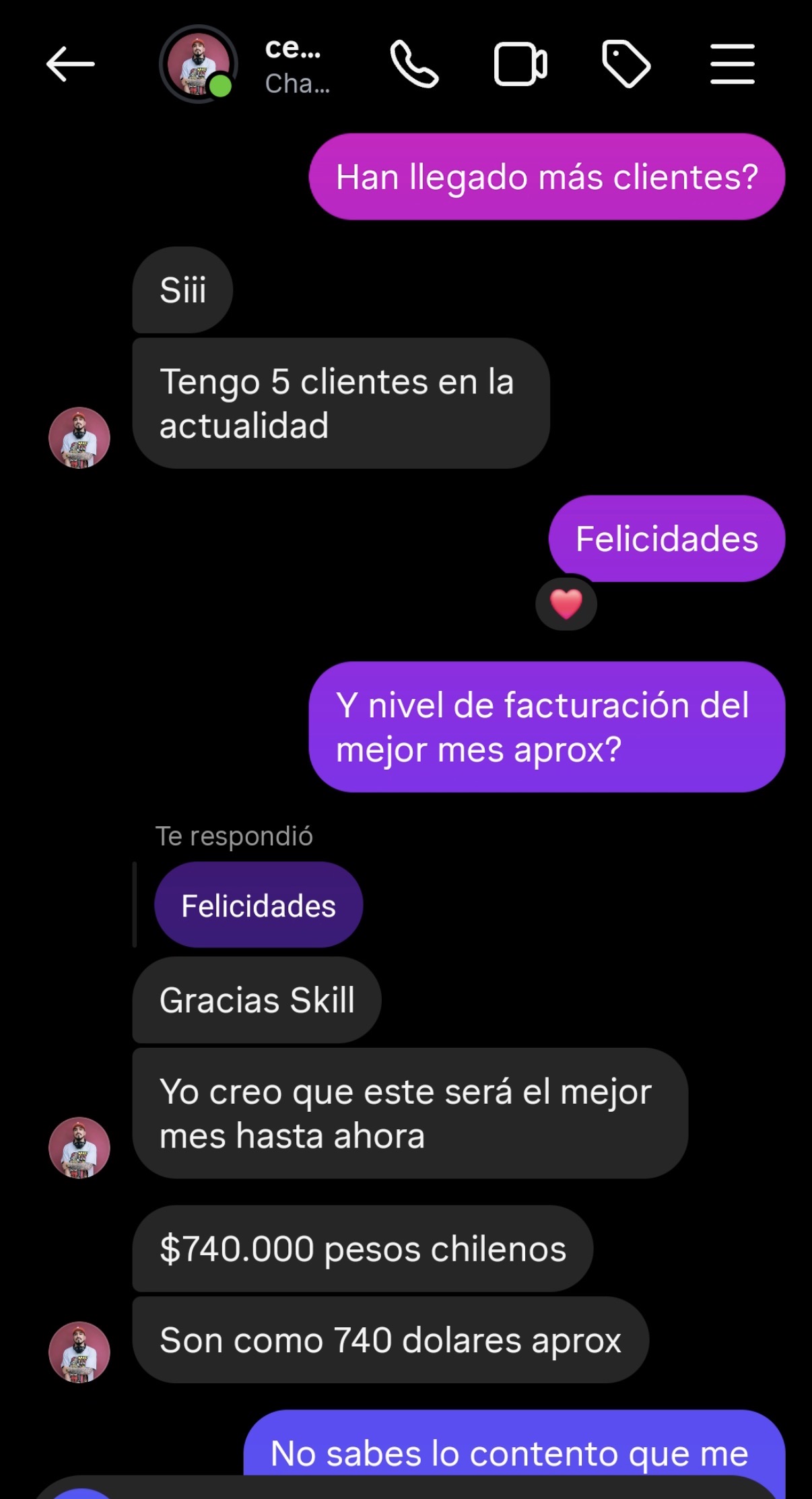Start a voice call
The width and height of the screenshot is (812, 1499).
(x=414, y=65)
